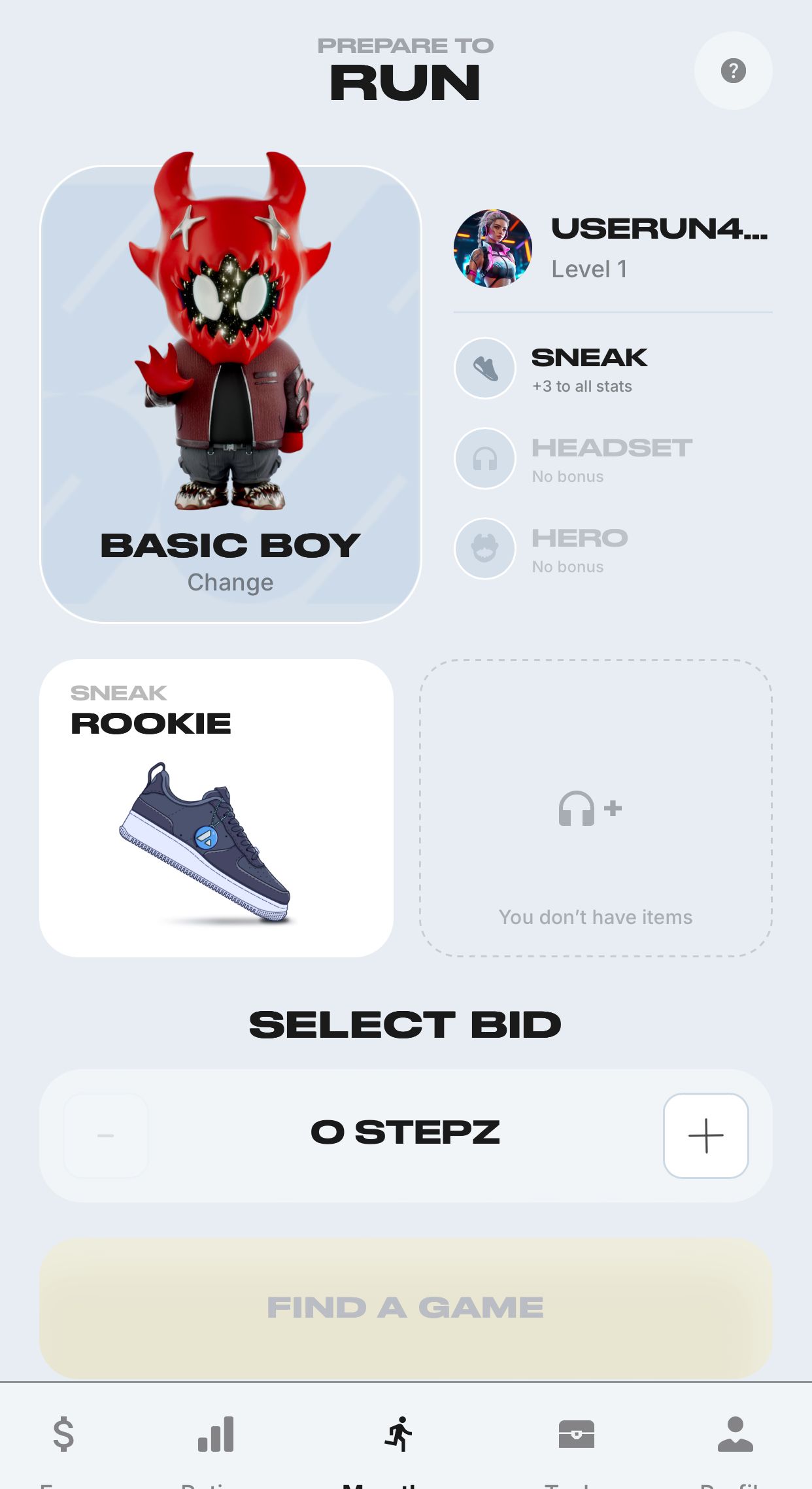Click the Level 1 label

589,268
